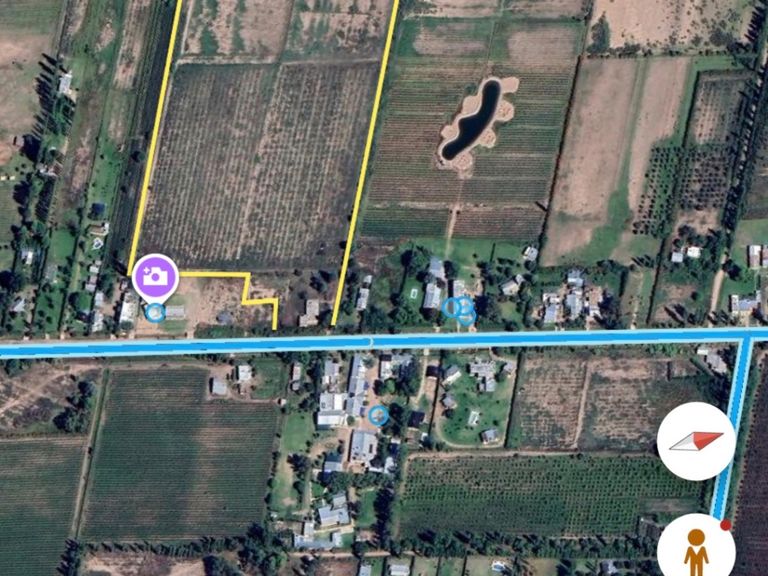Tap the compass to reorient the map
The width and height of the screenshot is (768, 576).
click(x=696, y=441)
